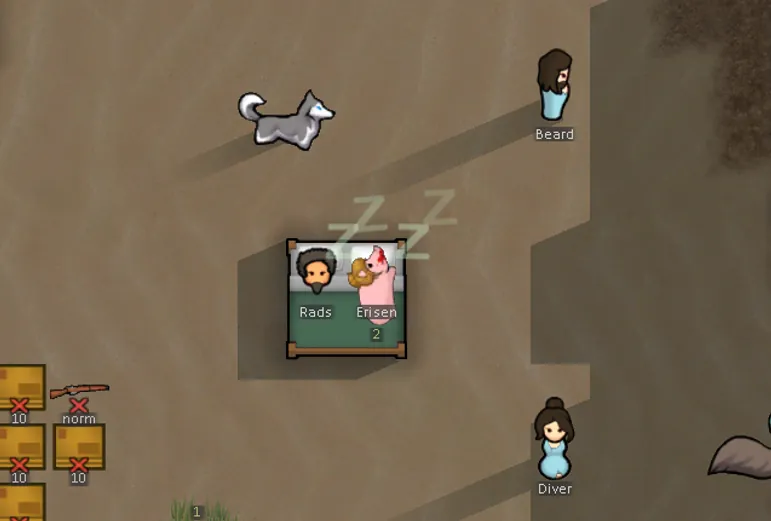The width and height of the screenshot is (771, 521).
Task: Select the husky dog
Action: pos(287,119)
